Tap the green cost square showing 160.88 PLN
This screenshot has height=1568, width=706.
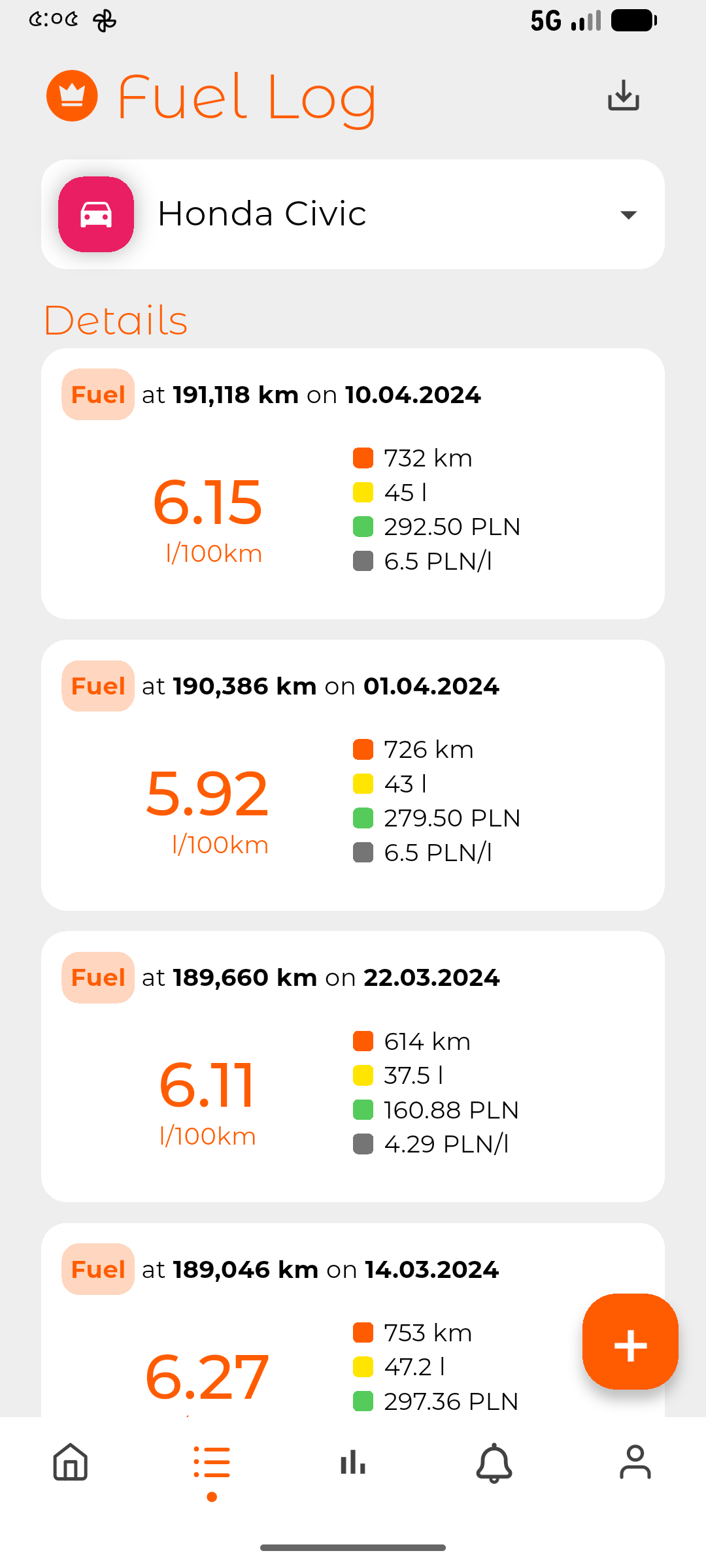point(361,1109)
